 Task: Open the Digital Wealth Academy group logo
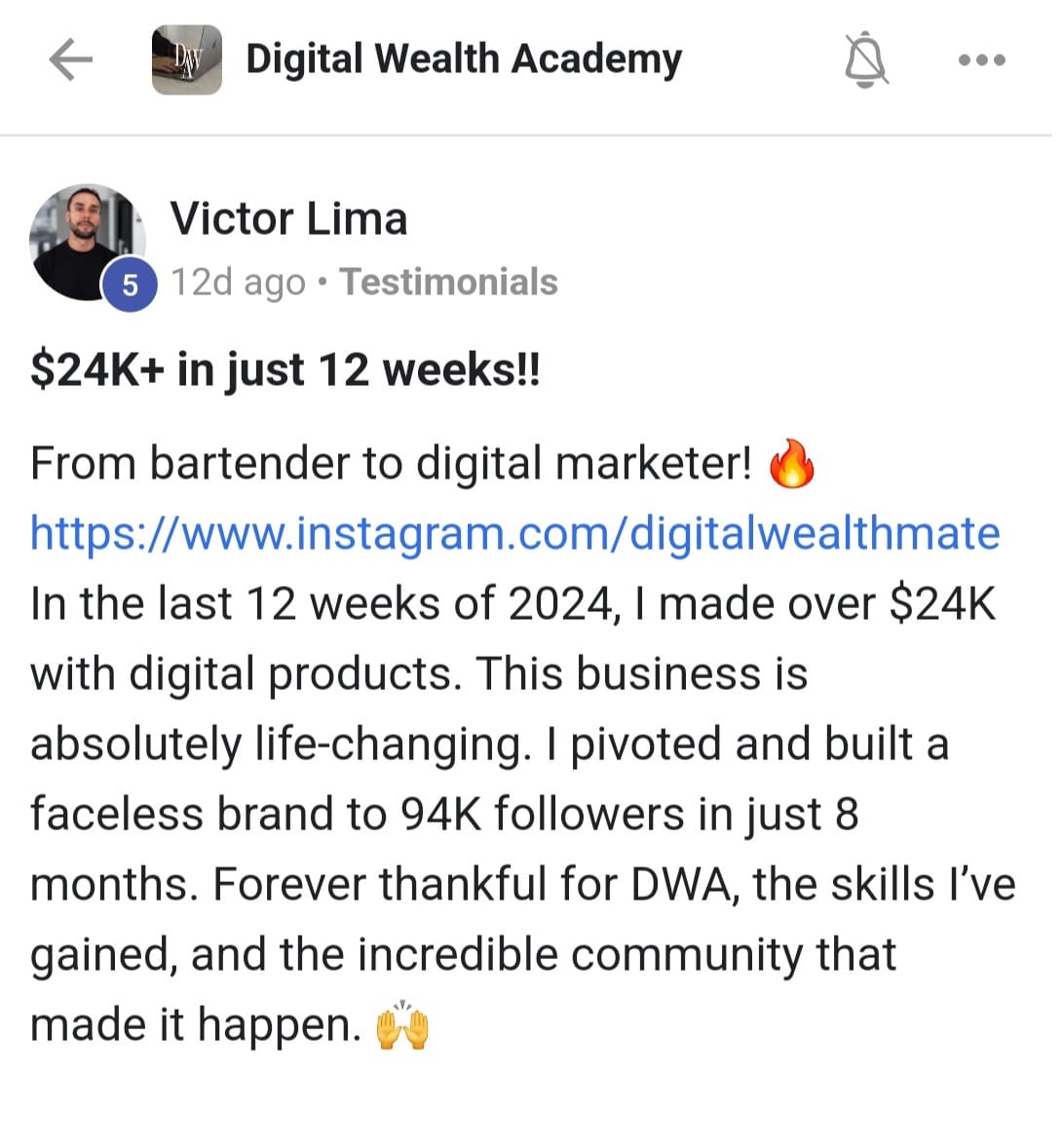pos(187,60)
